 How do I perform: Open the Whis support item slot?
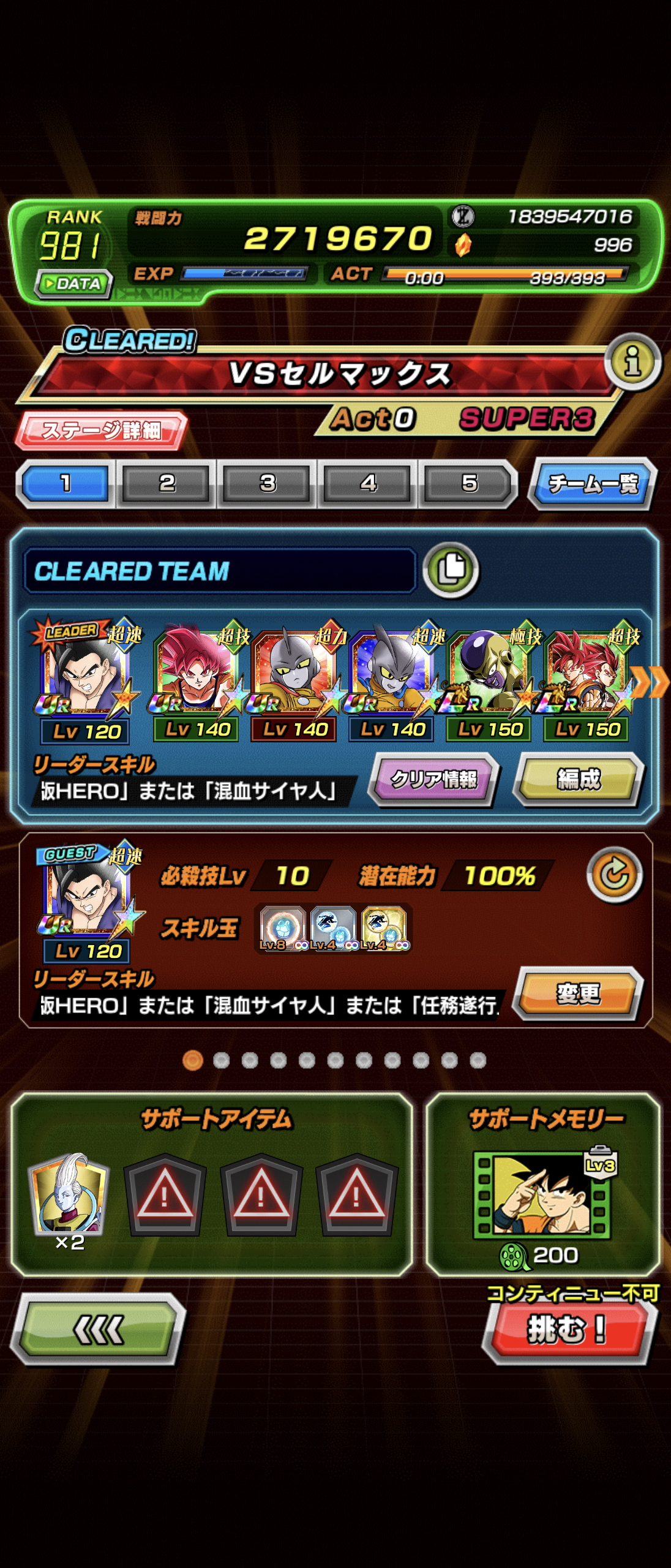pos(69,1194)
